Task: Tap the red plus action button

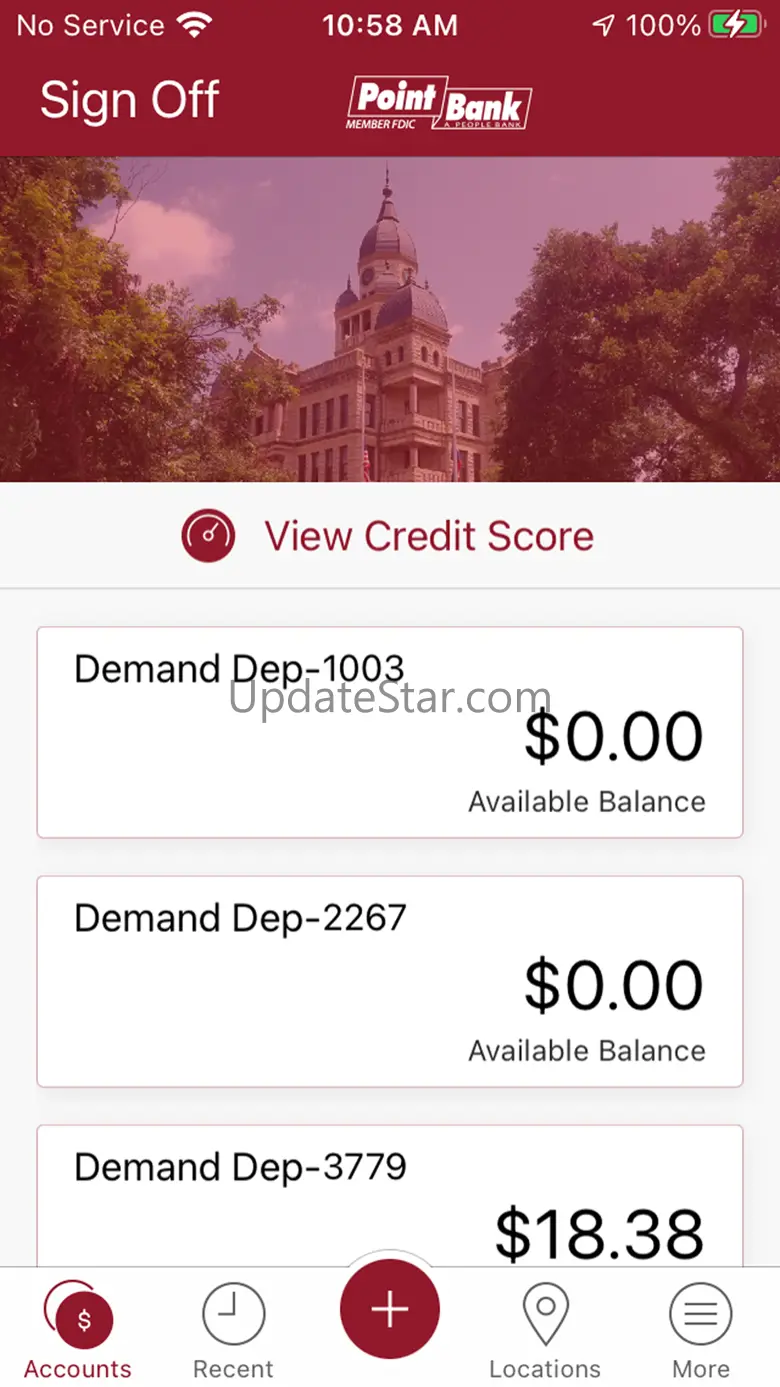Action: pos(389,1310)
